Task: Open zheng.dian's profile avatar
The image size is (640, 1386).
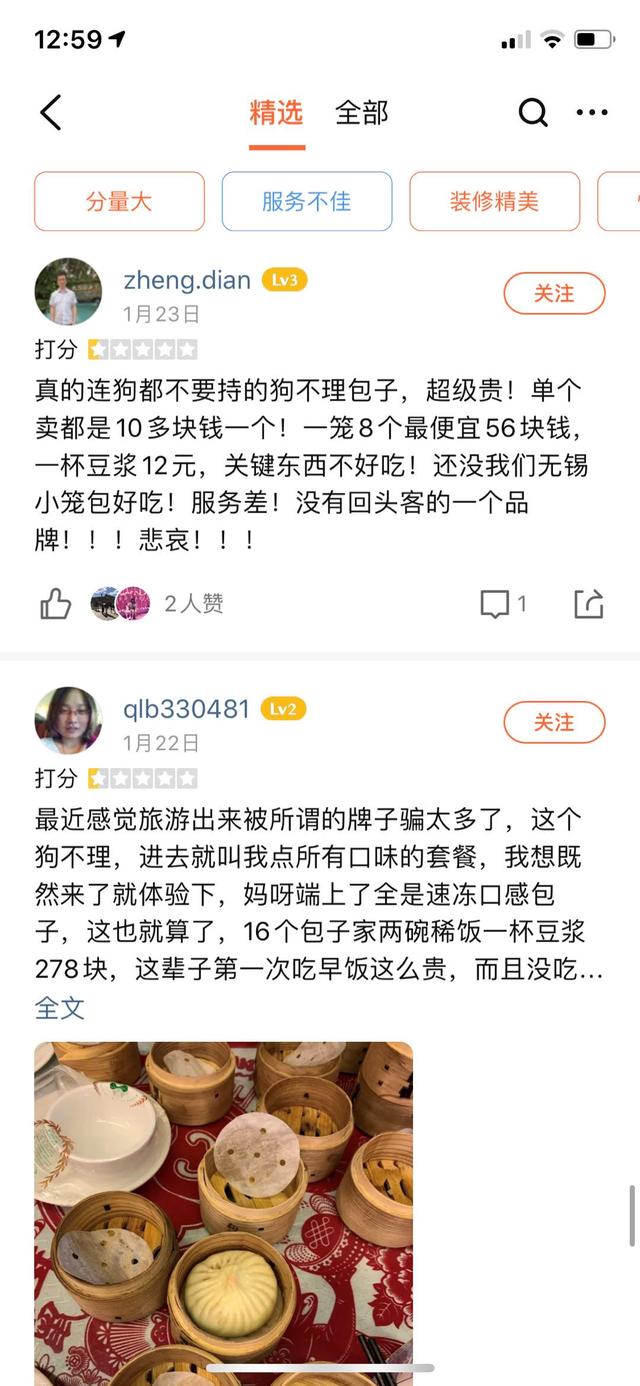Action: pos(68,292)
